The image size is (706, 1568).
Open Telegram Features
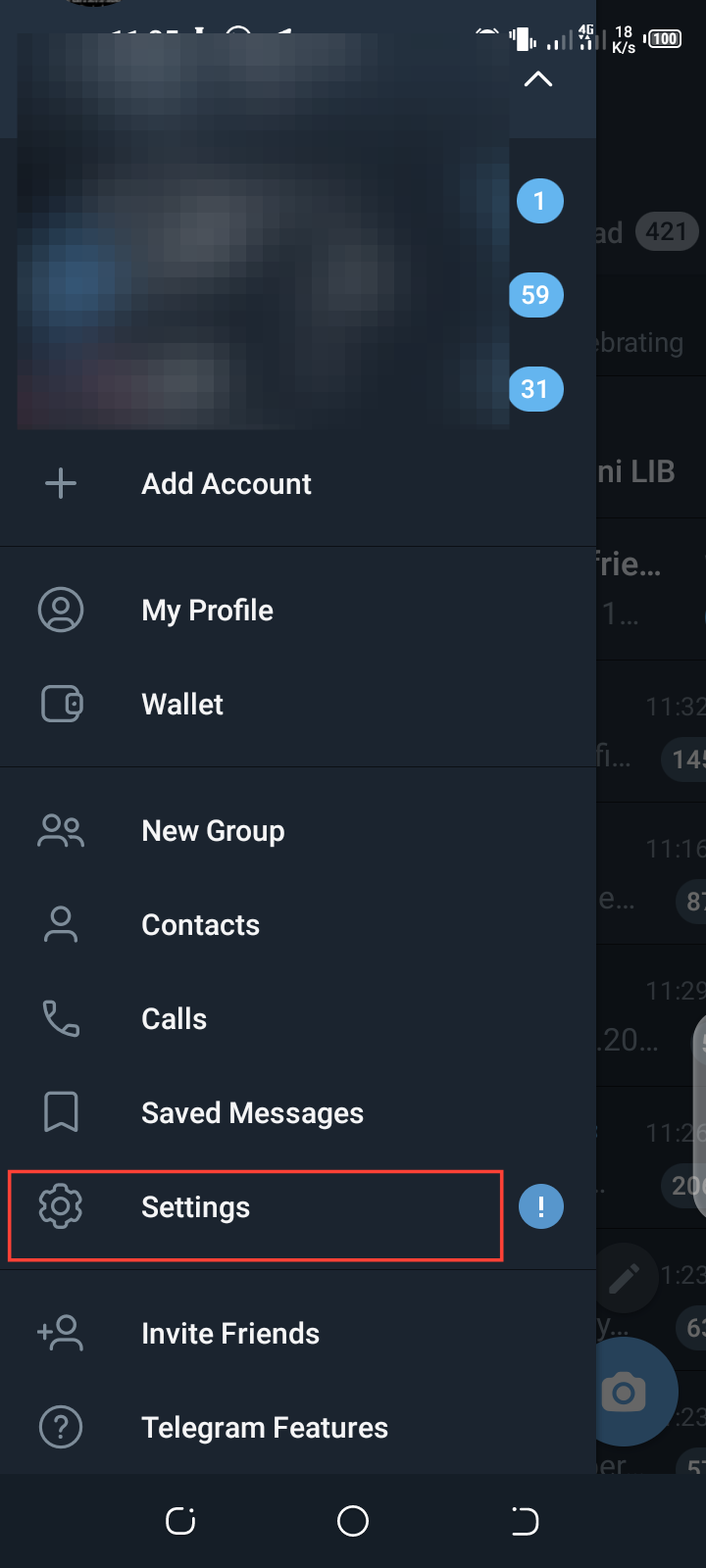265,1428
